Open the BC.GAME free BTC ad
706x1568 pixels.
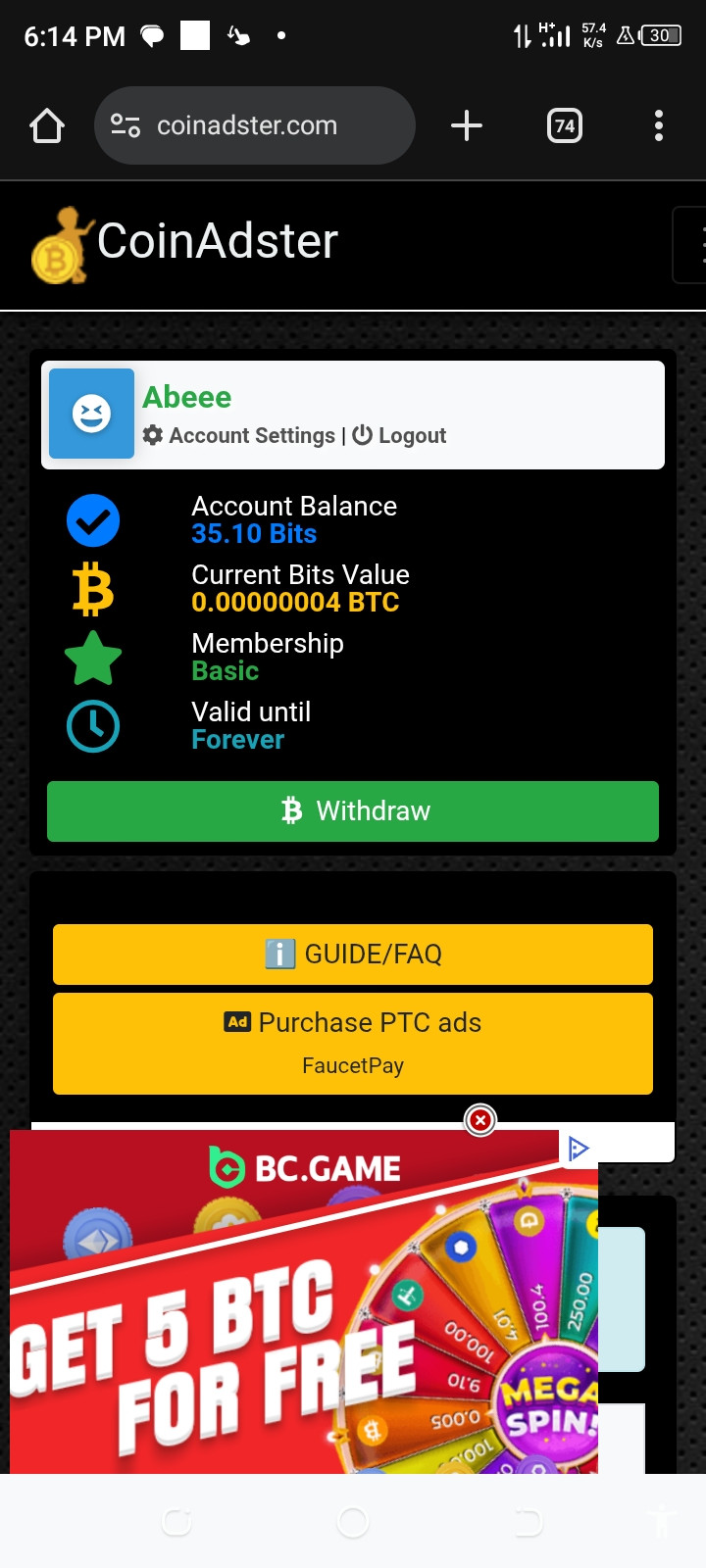pyautogui.click(x=294, y=1323)
